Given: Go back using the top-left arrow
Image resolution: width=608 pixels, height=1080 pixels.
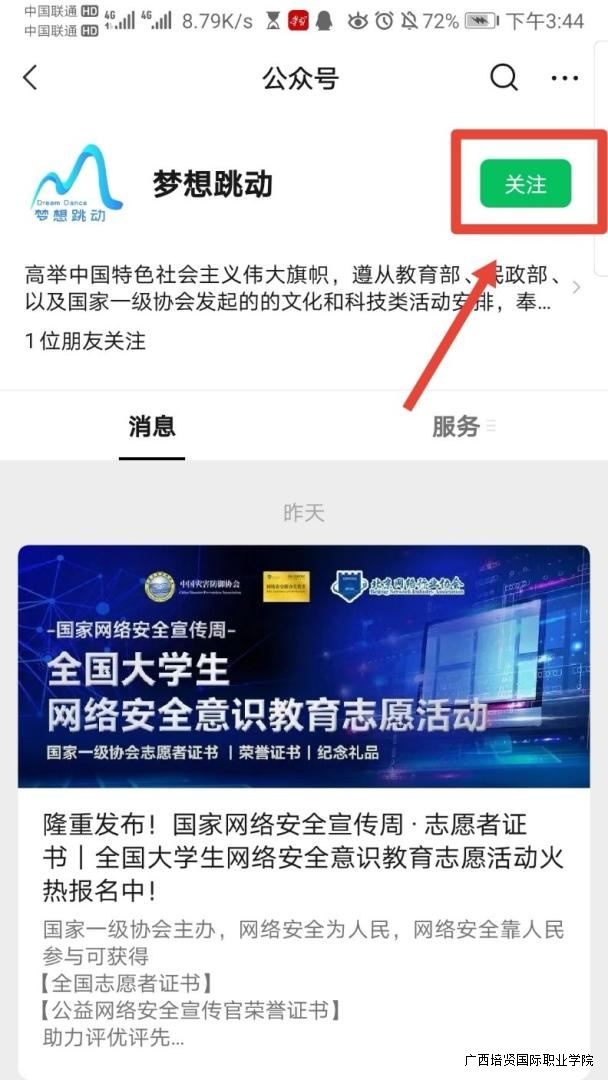Looking at the screenshot, I should click(30, 78).
